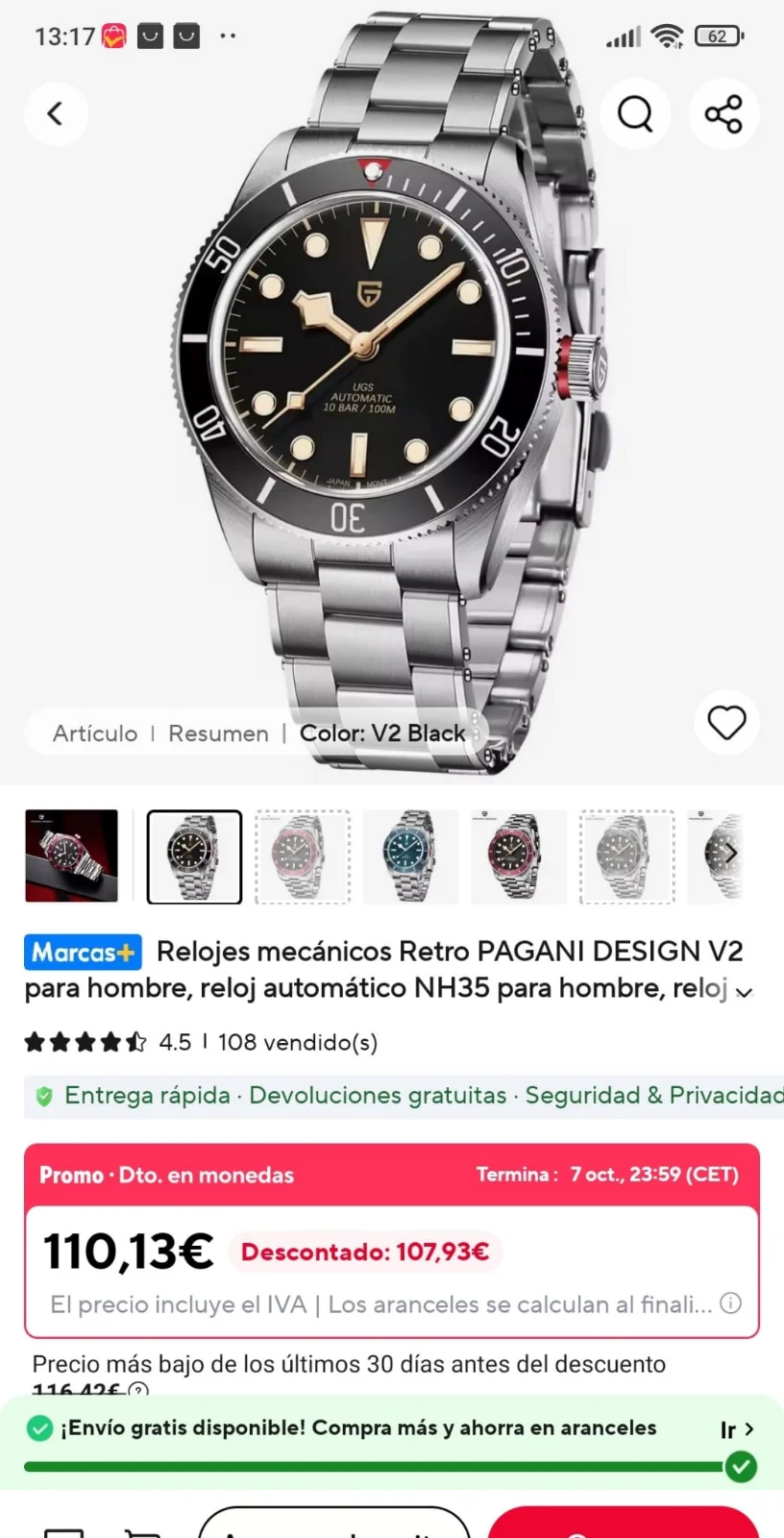Switch to the Resumen tab

(218, 733)
